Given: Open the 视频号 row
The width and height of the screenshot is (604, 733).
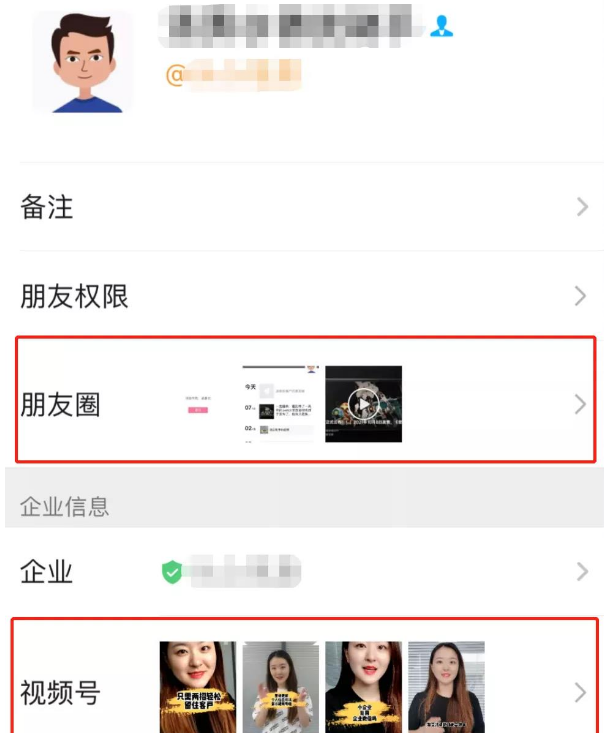Looking at the screenshot, I should pos(300,690).
